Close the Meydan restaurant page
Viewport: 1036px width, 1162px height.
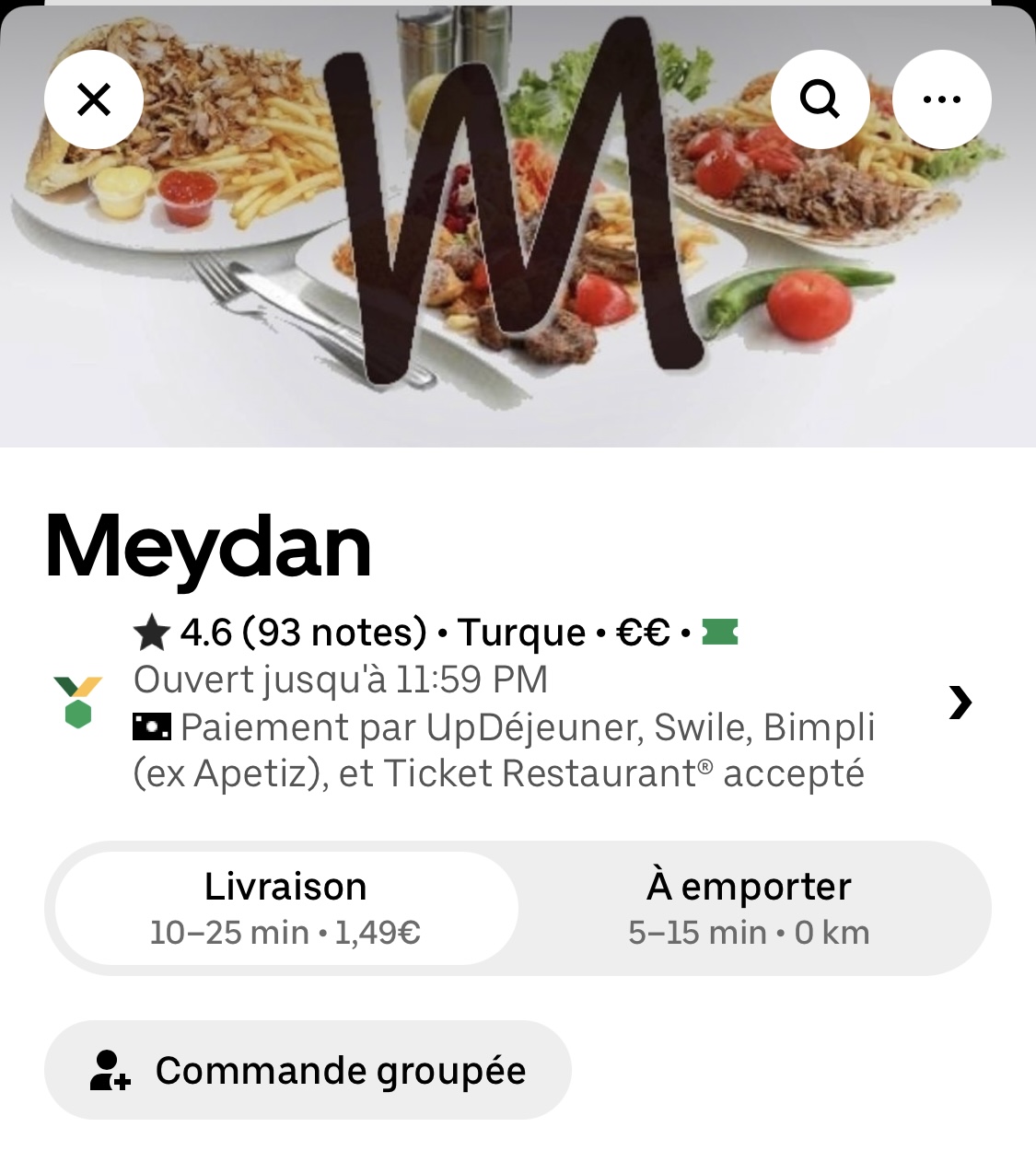tap(94, 99)
